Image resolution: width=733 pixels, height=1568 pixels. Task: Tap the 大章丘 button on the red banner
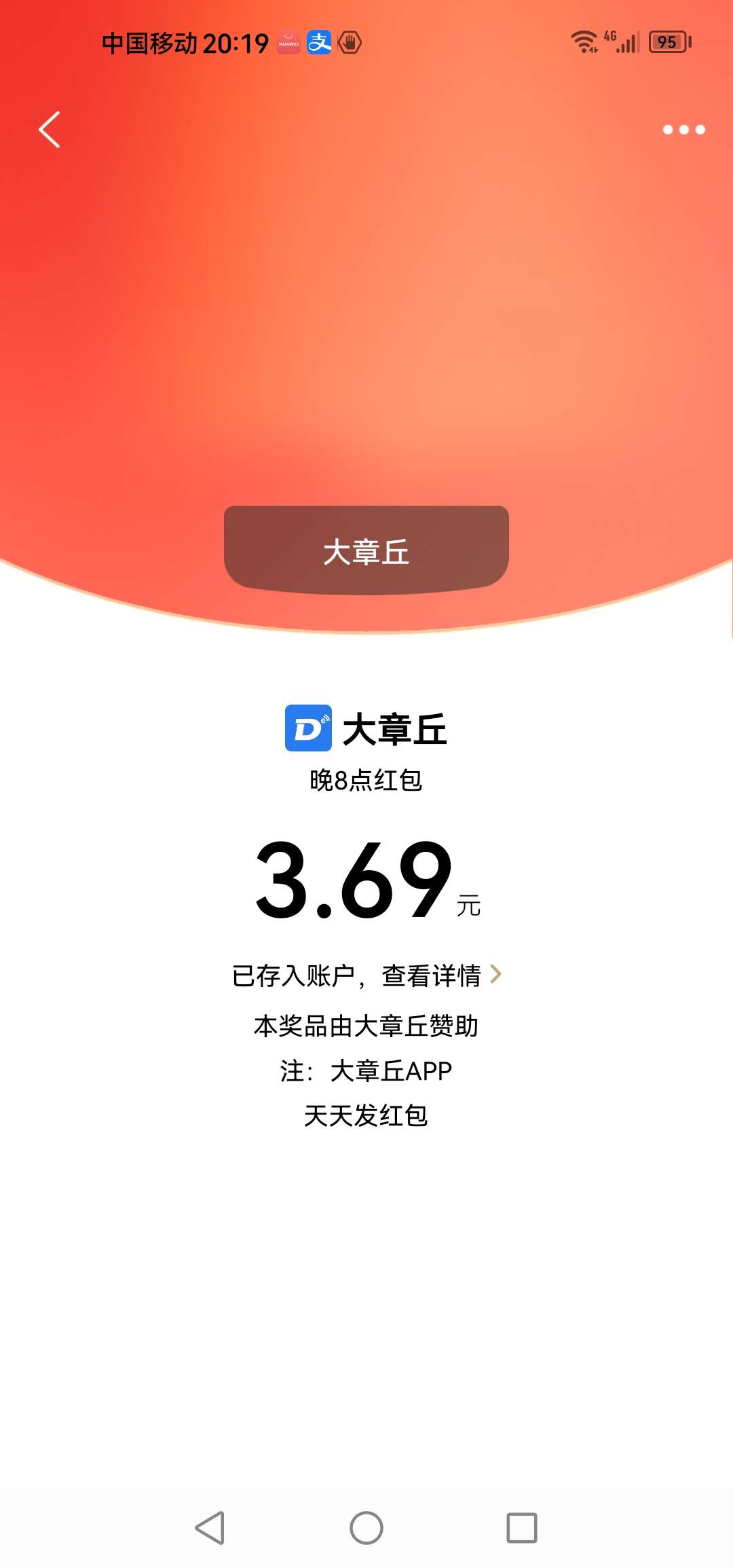pyautogui.click(x=366, y=550)
